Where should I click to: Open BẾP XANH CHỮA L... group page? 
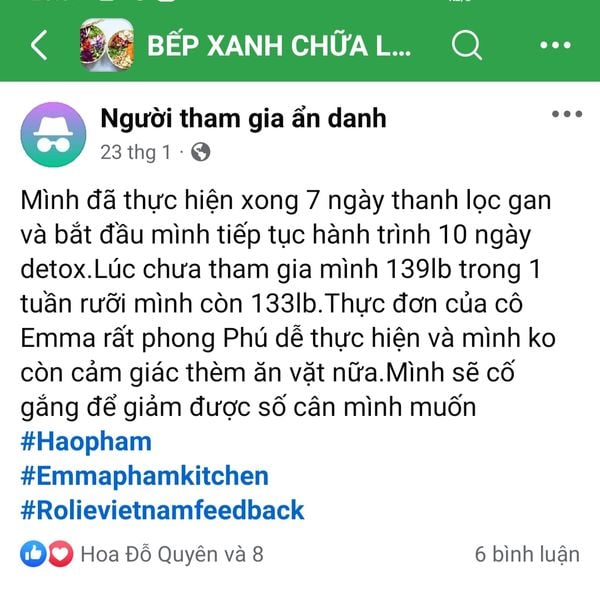click(x=278, y=46)
